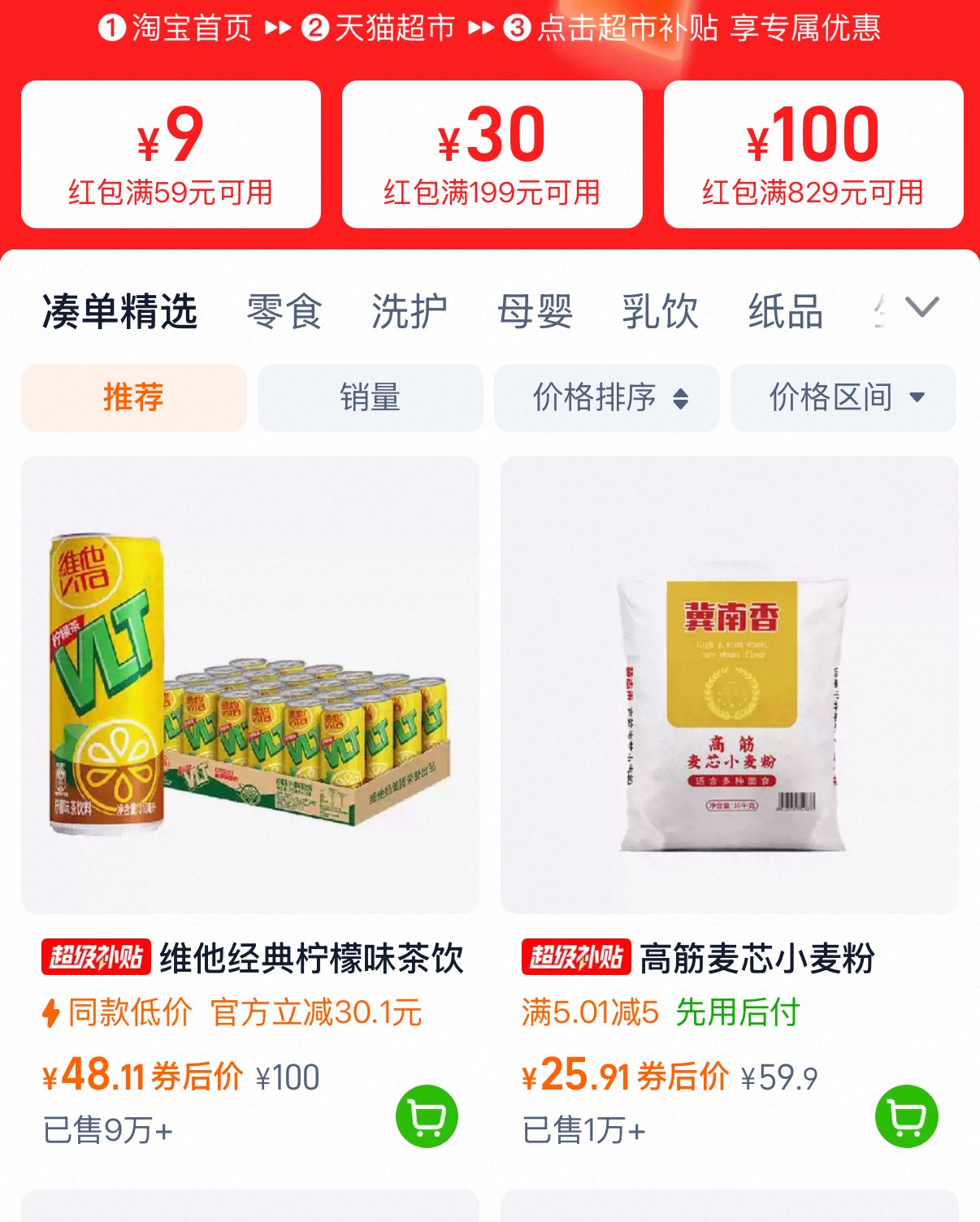Open the 洗护 category tab

[410, 312]
